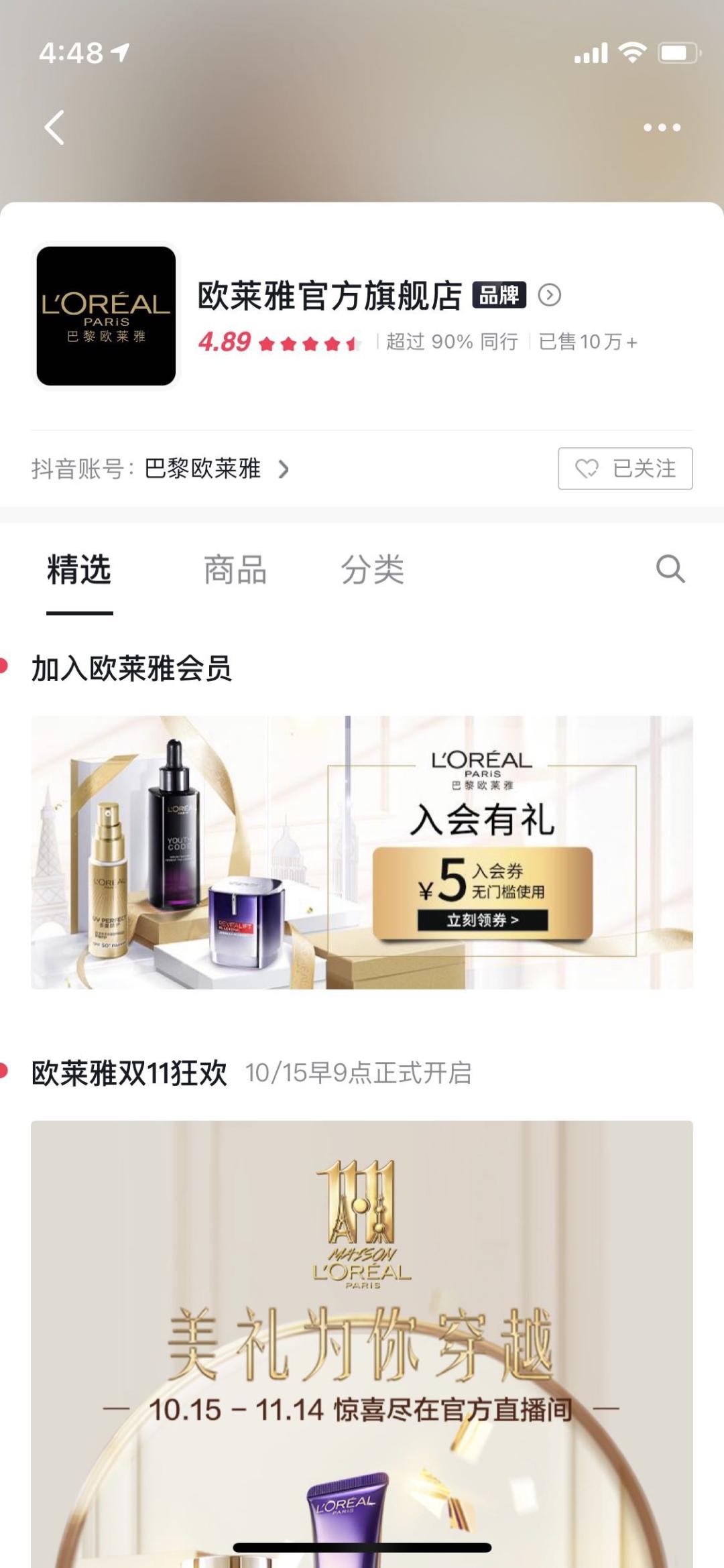Viewport: 724px width, 1568px height.
Task: Switch to the 分类 tab
Action: pos(372,570)
